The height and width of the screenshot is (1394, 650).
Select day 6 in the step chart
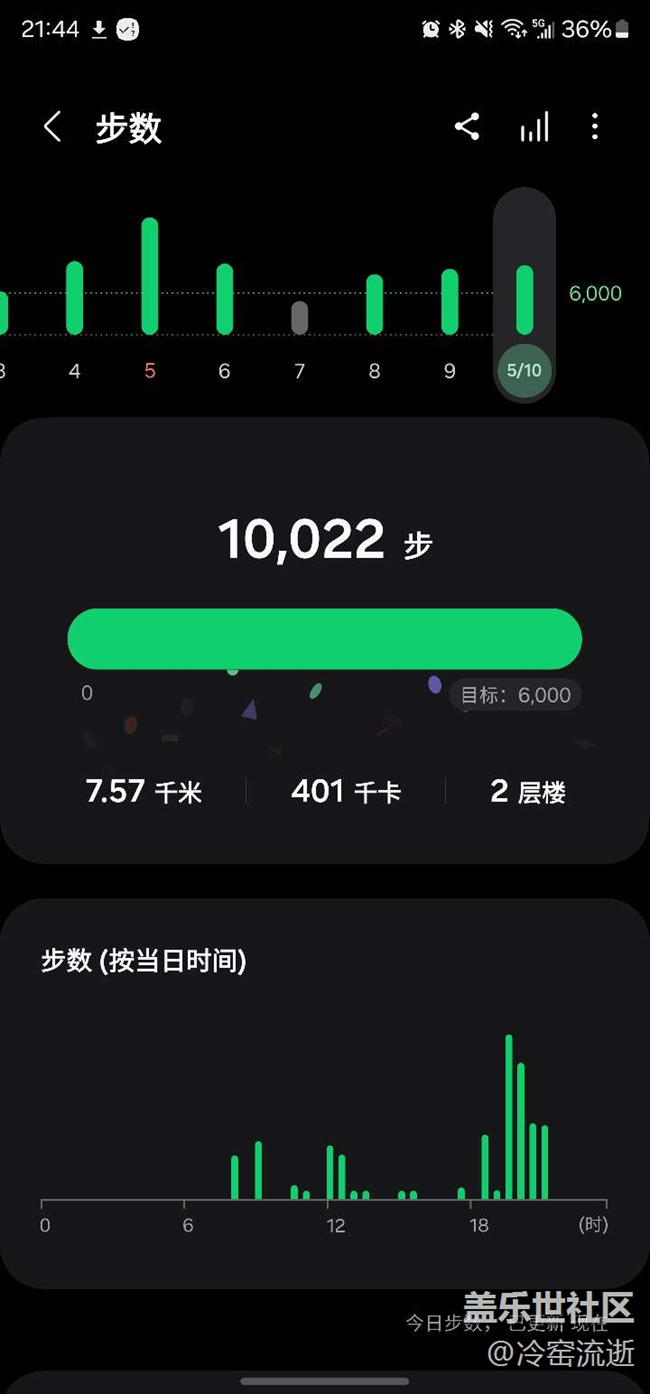pyautogui.click(x=225, y=299)
